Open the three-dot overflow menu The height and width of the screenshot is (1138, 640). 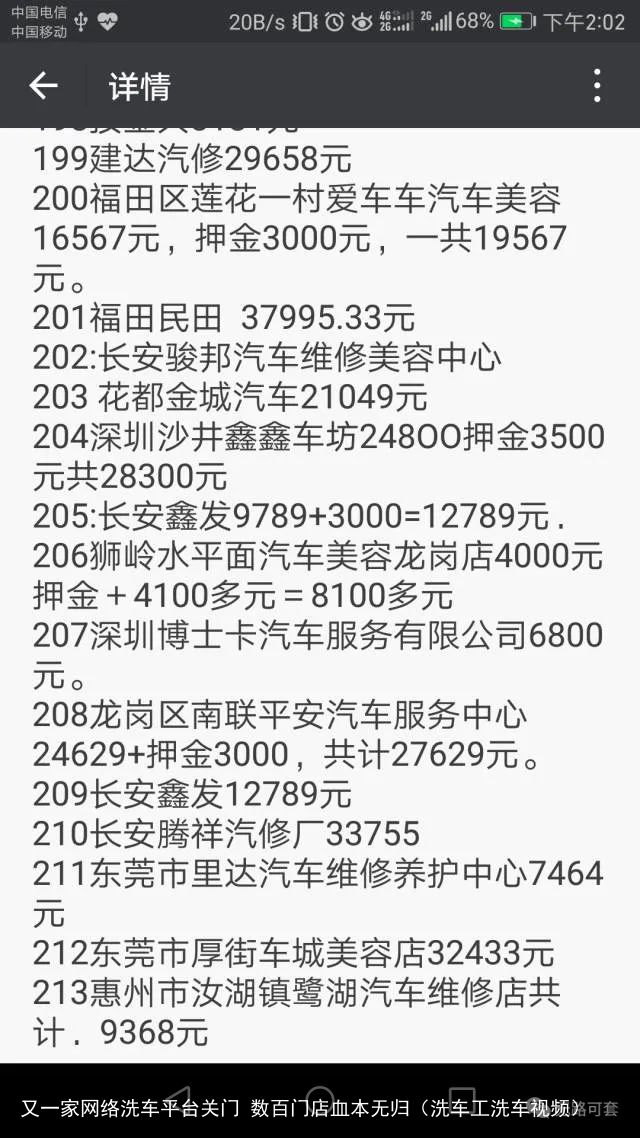[596, 86]
